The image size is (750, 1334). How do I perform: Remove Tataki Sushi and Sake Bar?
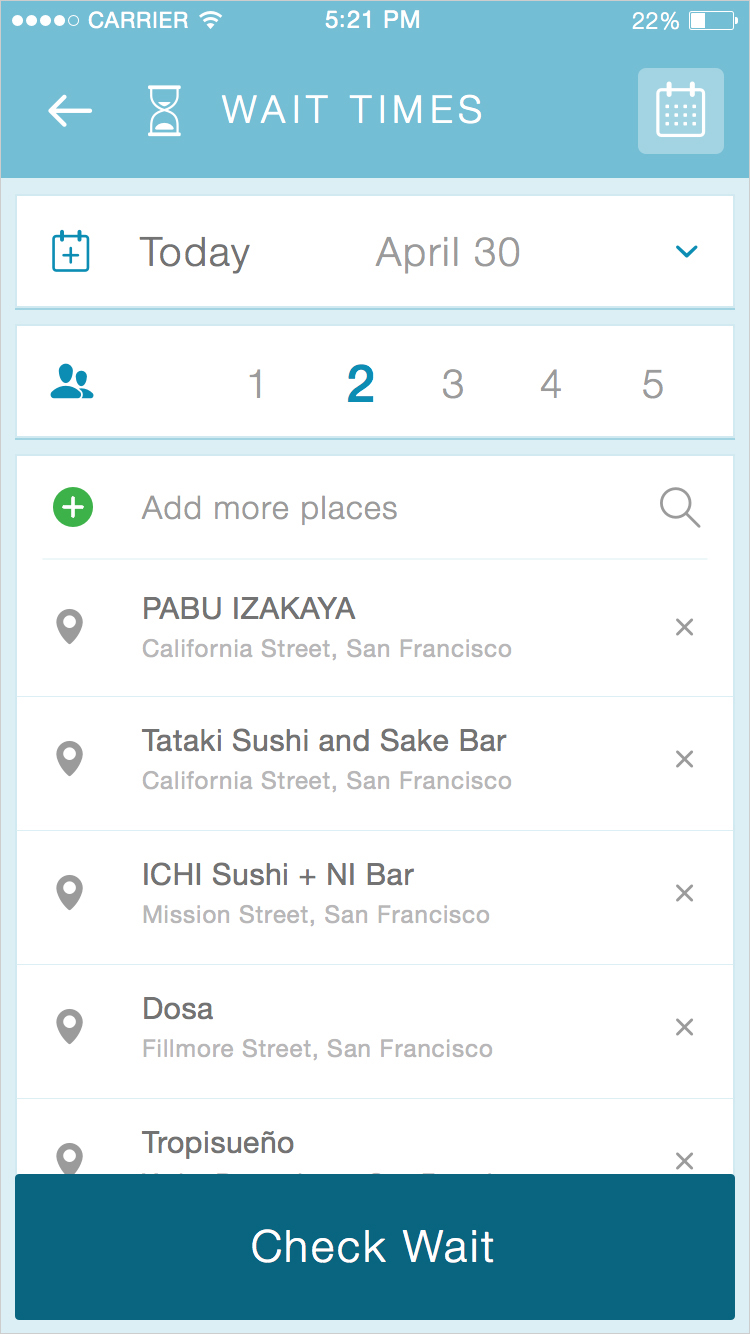coord(685,759)
